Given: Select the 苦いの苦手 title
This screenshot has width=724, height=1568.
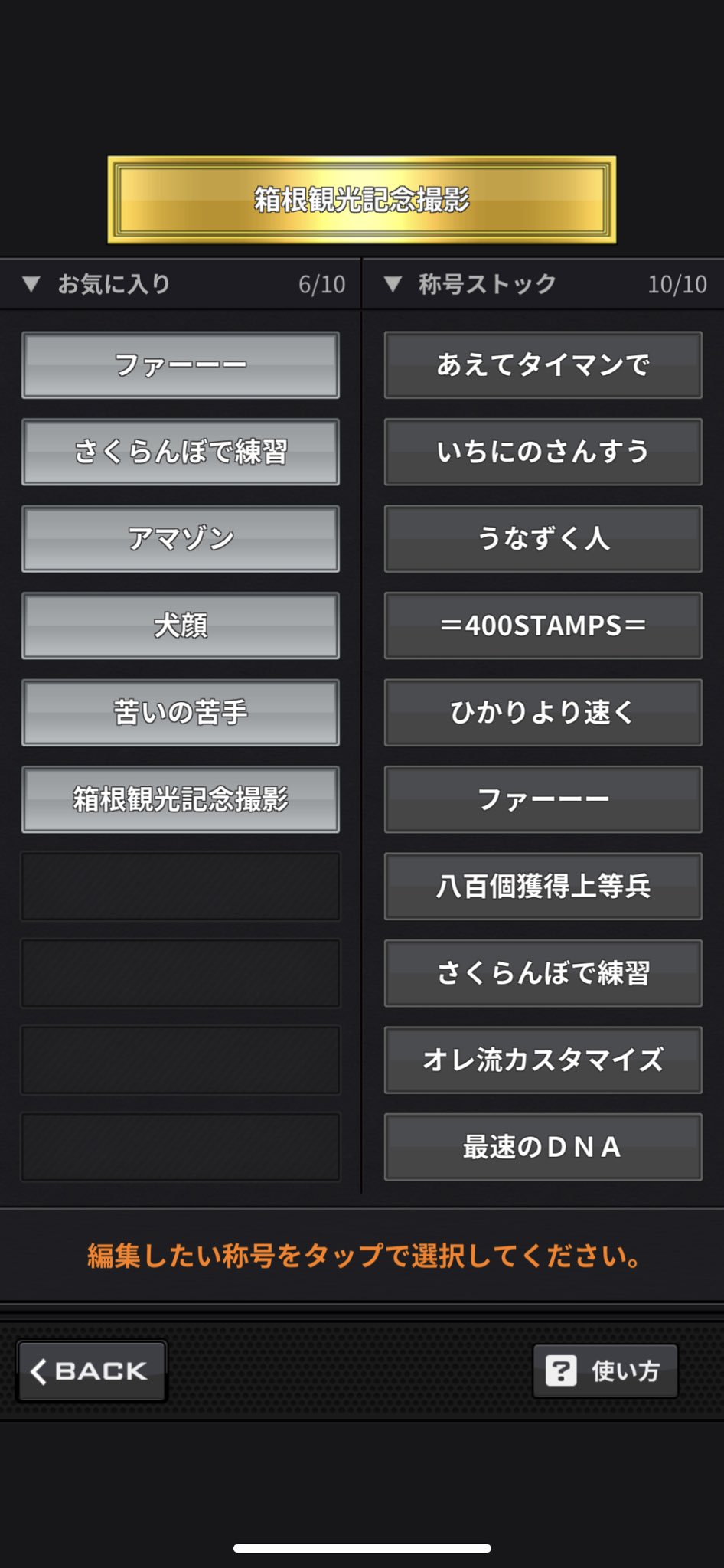Looking at the screenshot, I should pyautogui.click(x=181, y=712).
